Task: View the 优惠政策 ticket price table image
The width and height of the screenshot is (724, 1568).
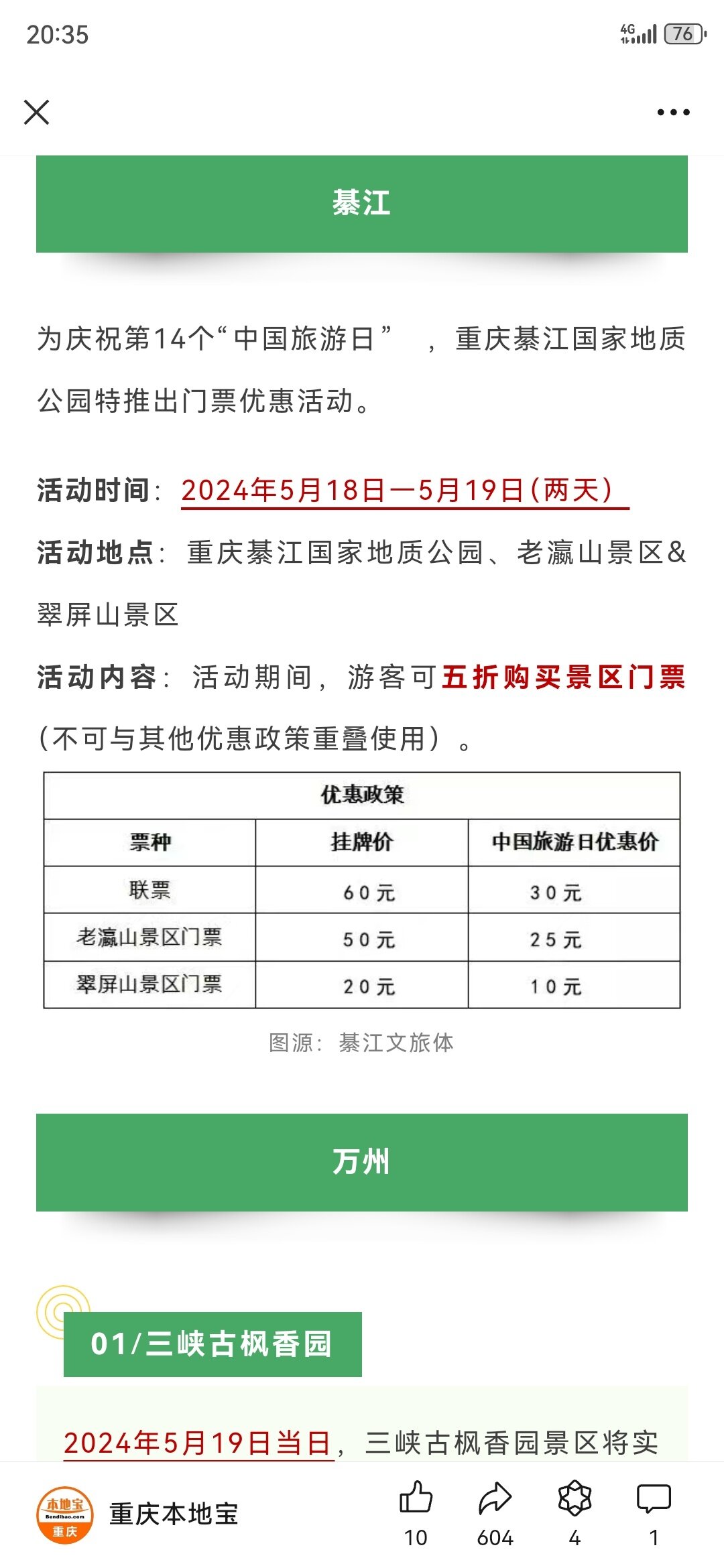Action: 362,890
